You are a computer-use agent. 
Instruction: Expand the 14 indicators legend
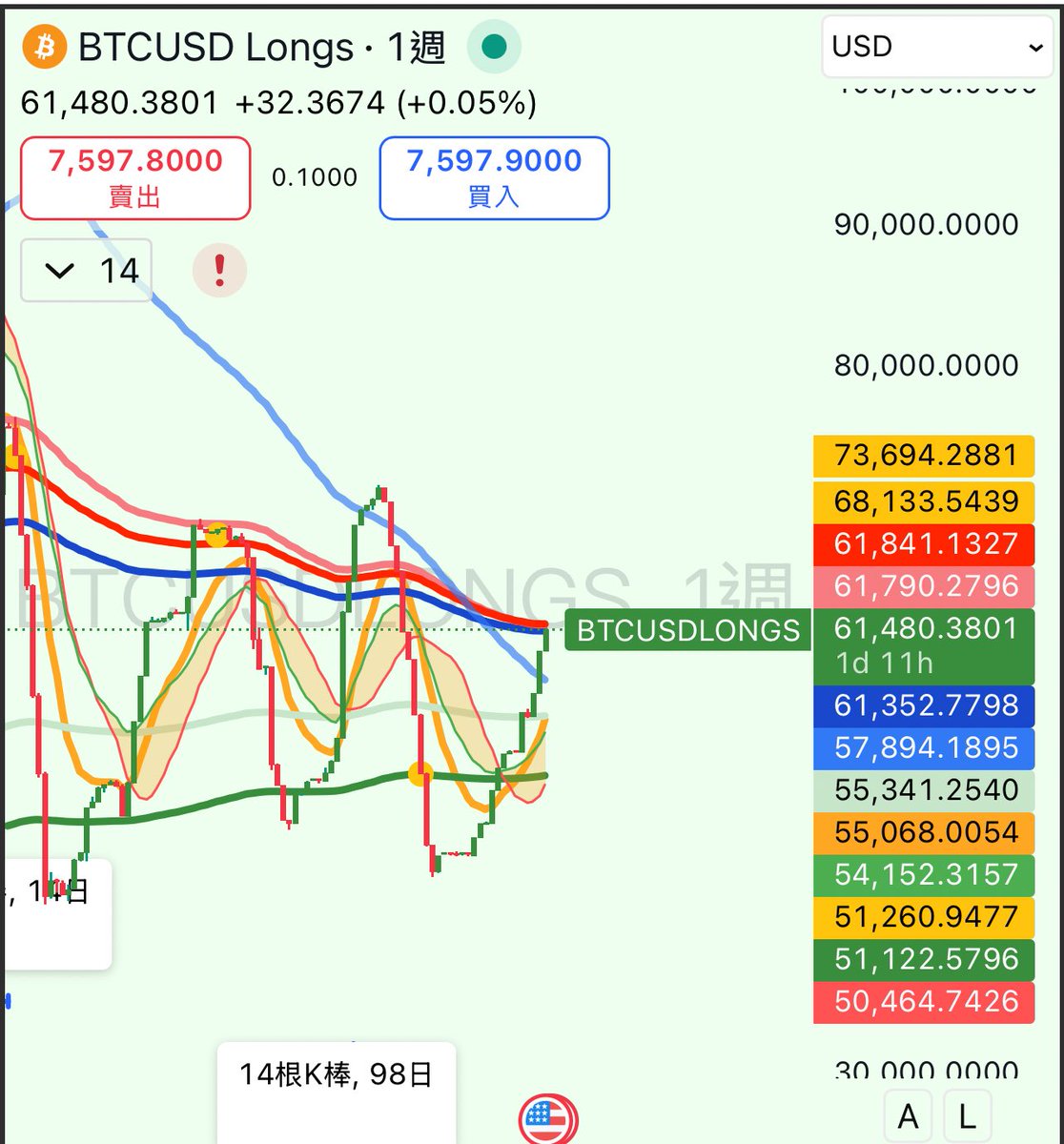click(x=86, y=271)
